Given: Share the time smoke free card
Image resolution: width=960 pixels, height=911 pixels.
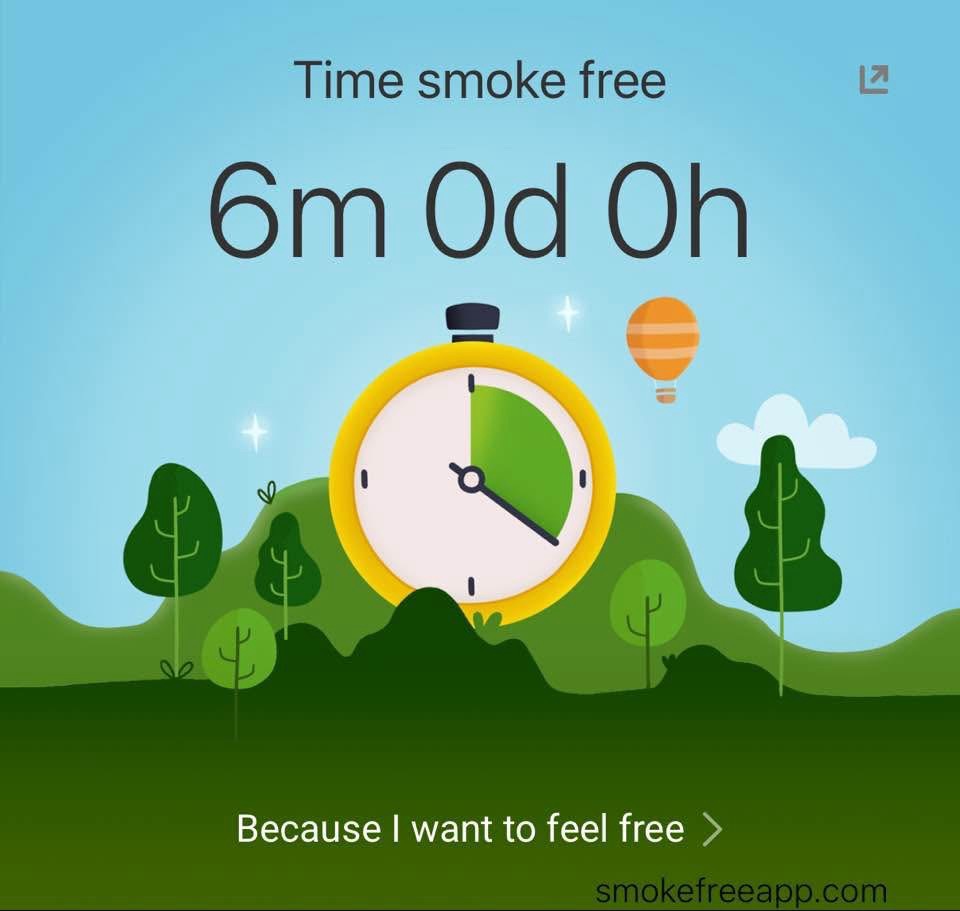Looking at the screenshot, I should point(874,80).
